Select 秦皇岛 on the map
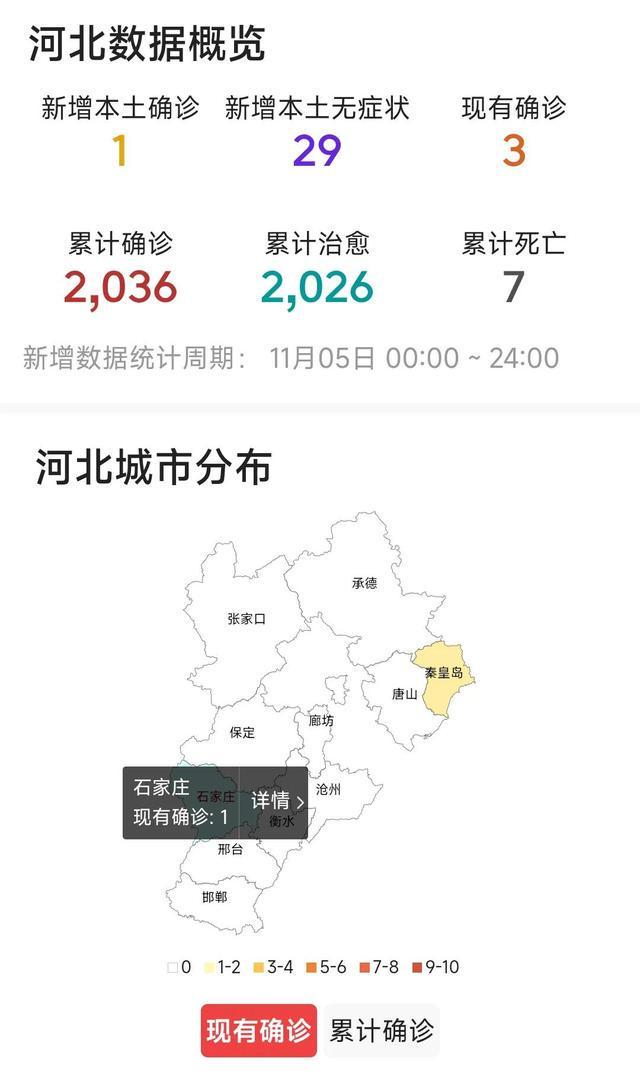640x1084 pixels. coord(443,675)
